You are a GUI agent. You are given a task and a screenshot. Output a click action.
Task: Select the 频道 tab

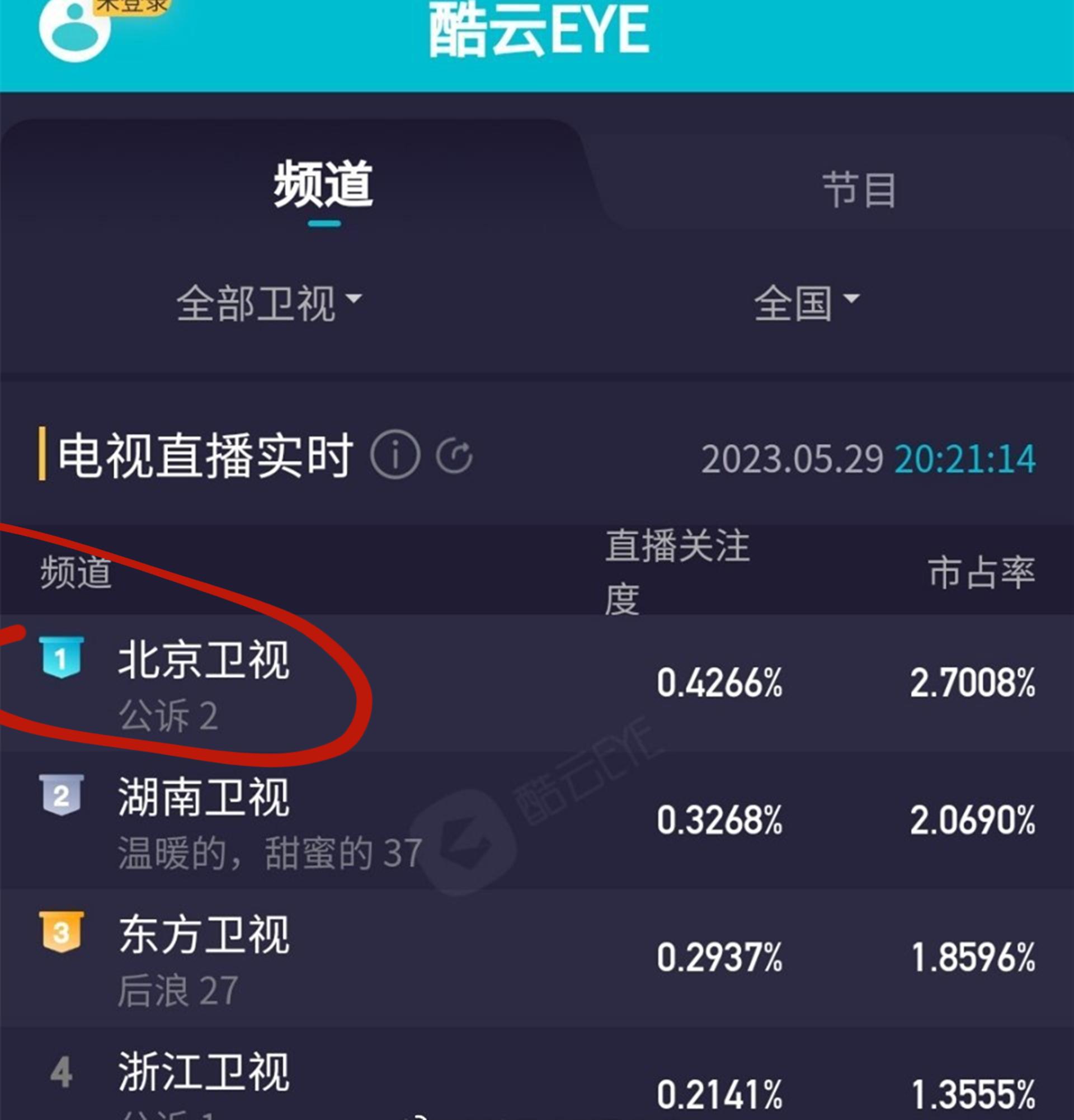323,185
